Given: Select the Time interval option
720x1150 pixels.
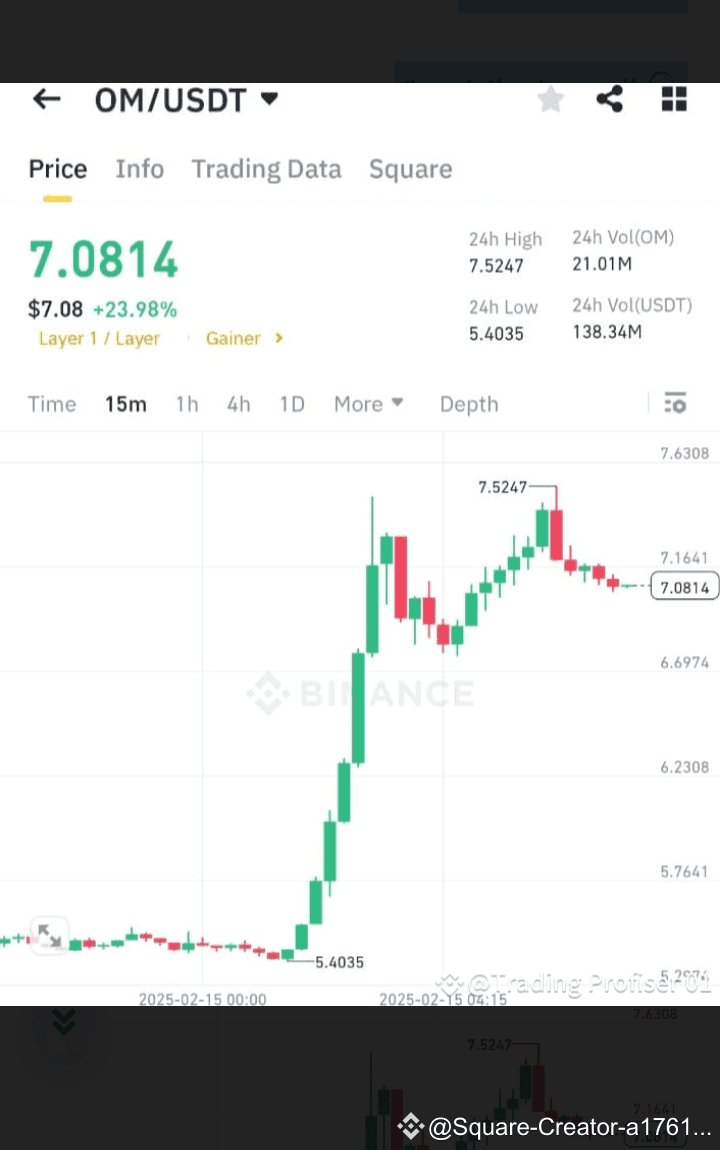Looking at the screenshot, I should point(51,403).
